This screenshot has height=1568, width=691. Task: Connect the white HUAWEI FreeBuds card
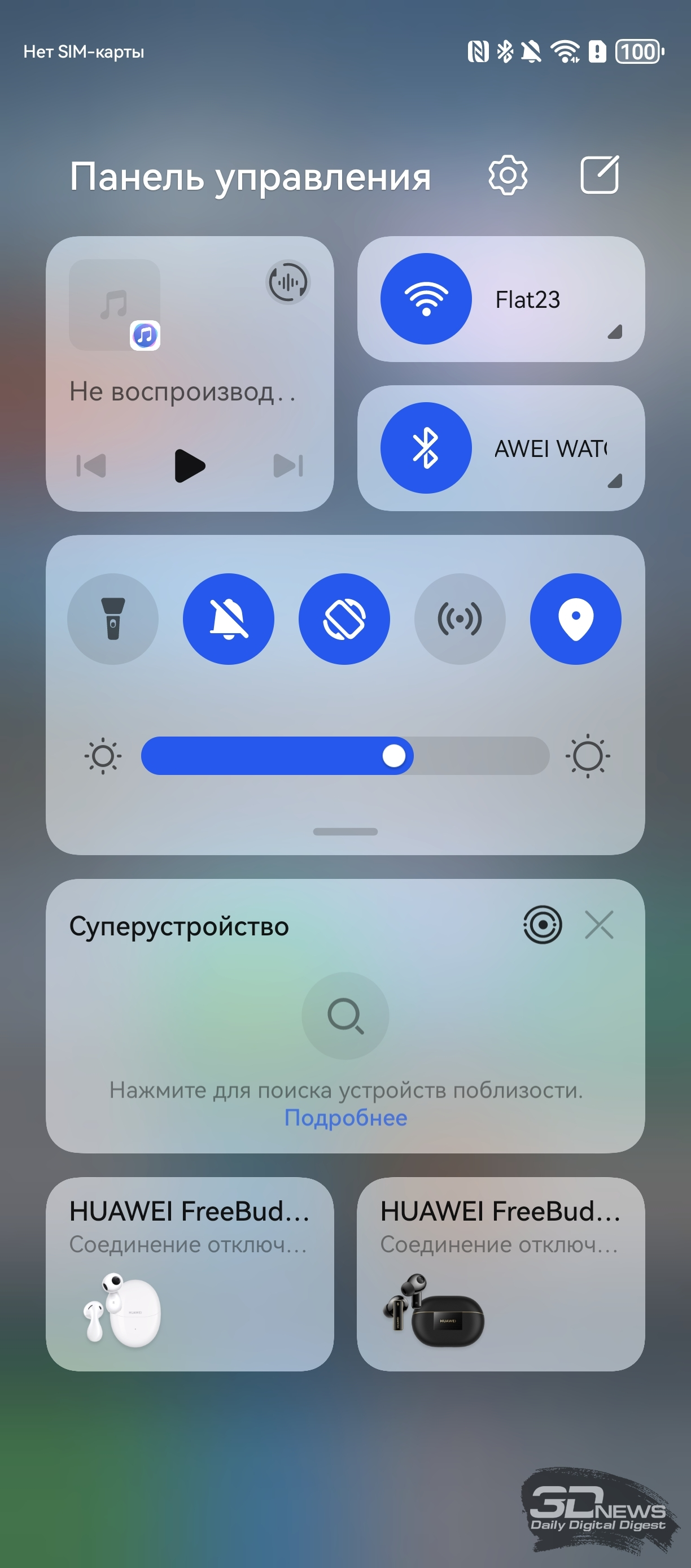pos(190,1274)
